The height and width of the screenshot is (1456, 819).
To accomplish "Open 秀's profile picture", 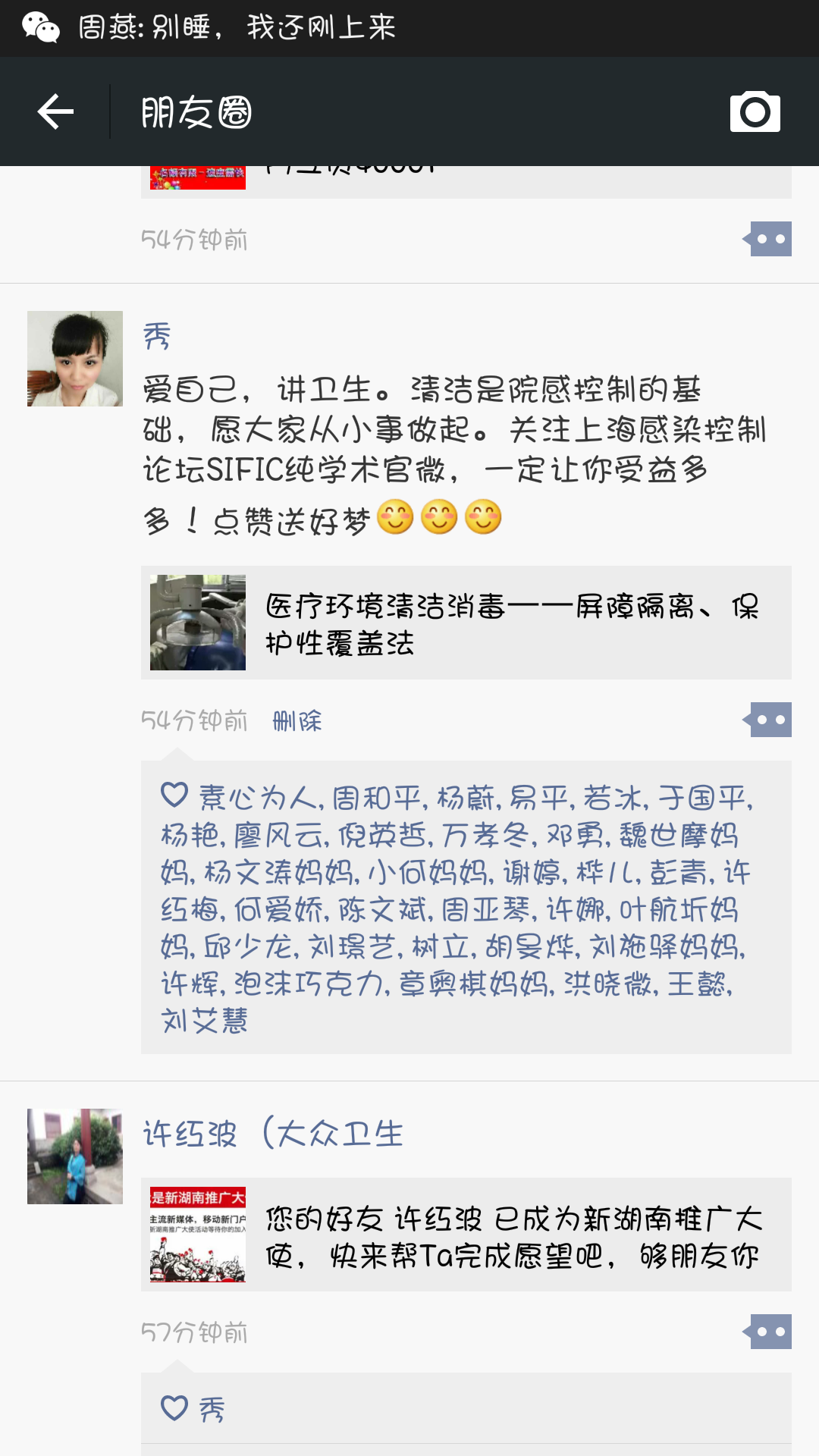I will [75, 359].
